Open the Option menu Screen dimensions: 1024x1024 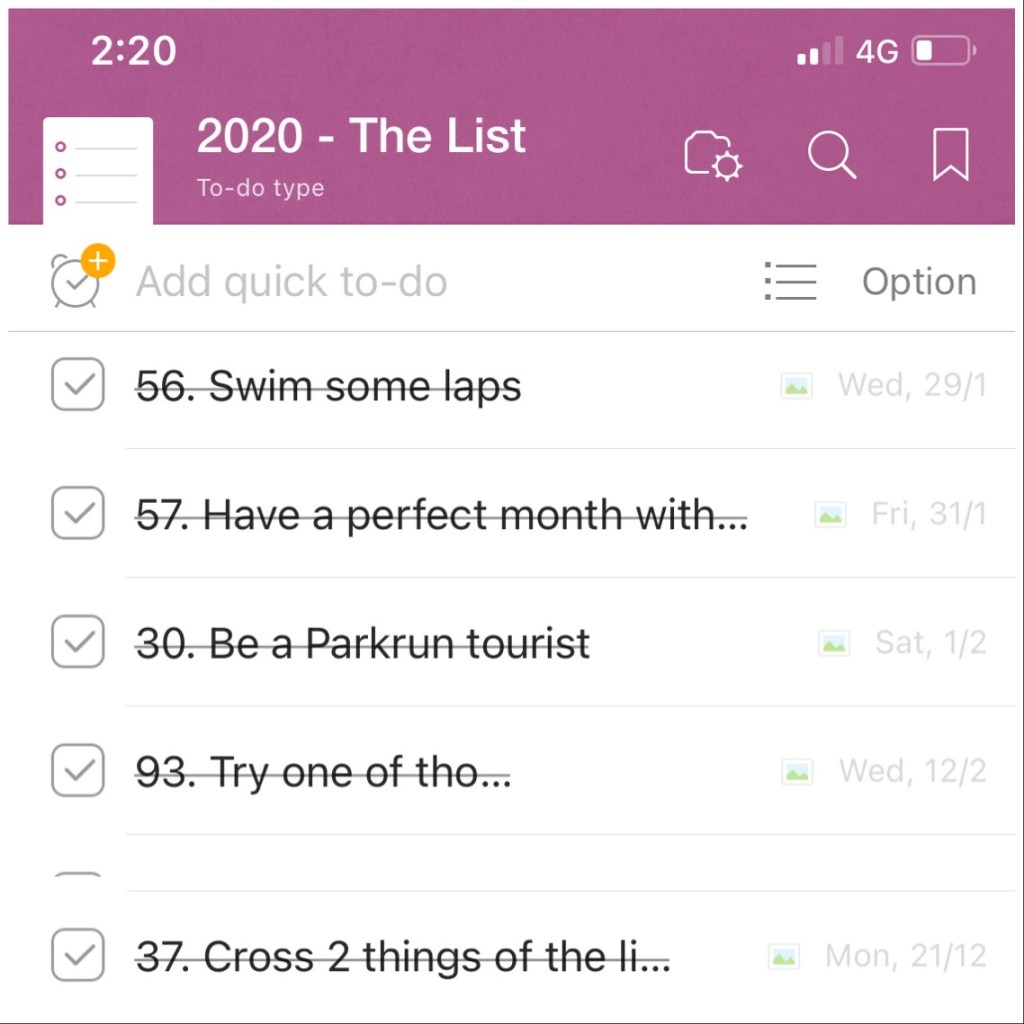point(919,282)
